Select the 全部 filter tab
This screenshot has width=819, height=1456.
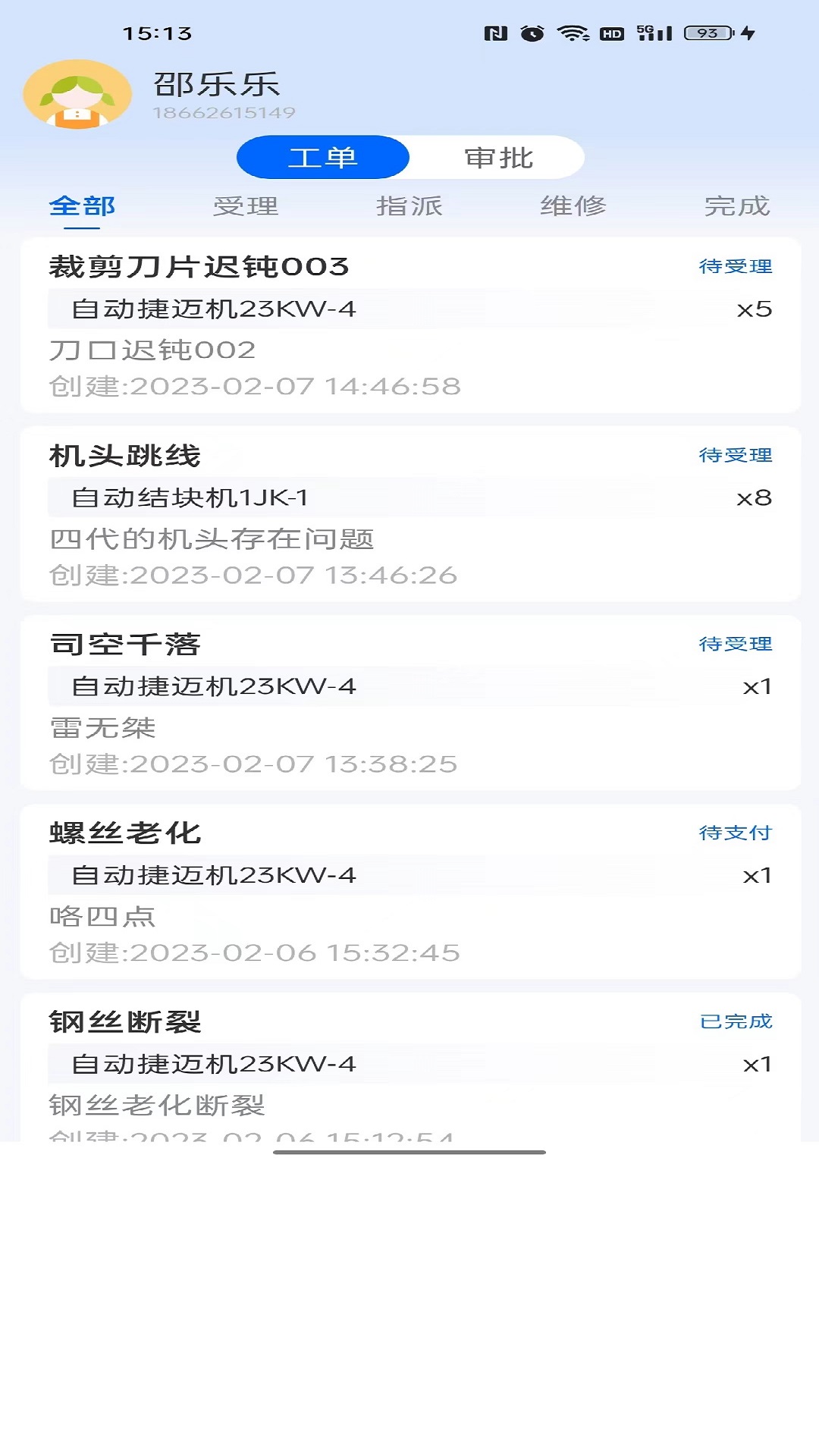tap(81, 205)
